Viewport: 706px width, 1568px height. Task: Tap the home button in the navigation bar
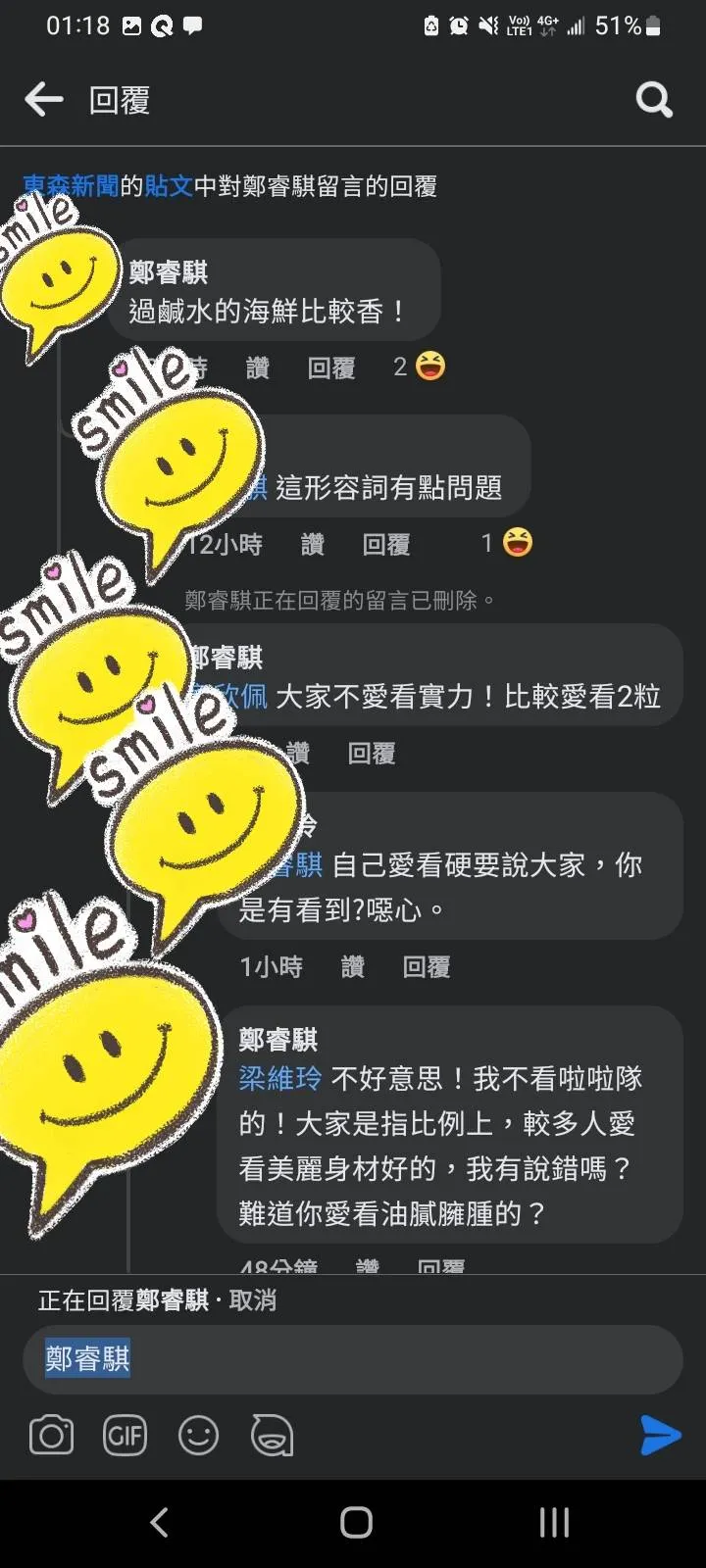pos(353,1522)
